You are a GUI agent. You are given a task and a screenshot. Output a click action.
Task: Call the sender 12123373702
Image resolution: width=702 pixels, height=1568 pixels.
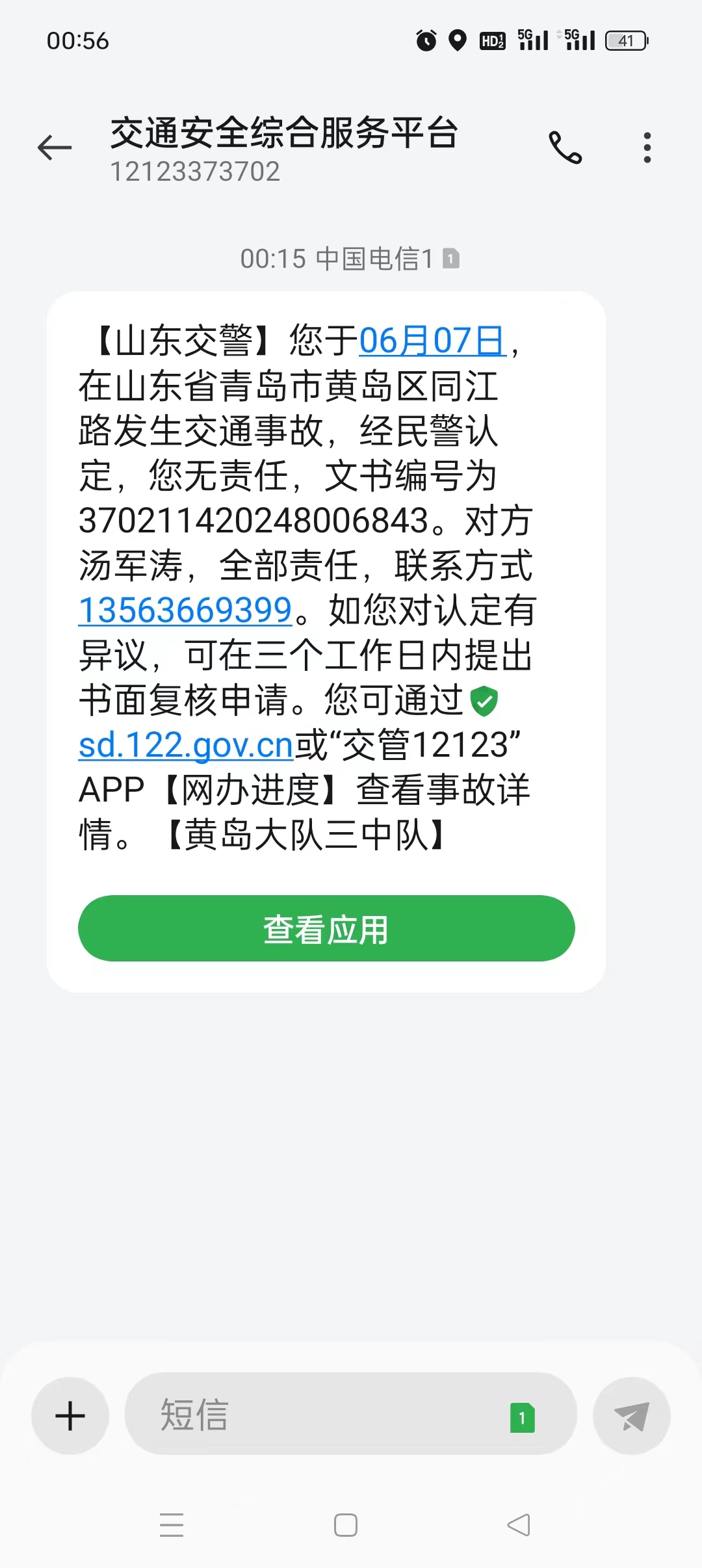click(x=565, y=148)
